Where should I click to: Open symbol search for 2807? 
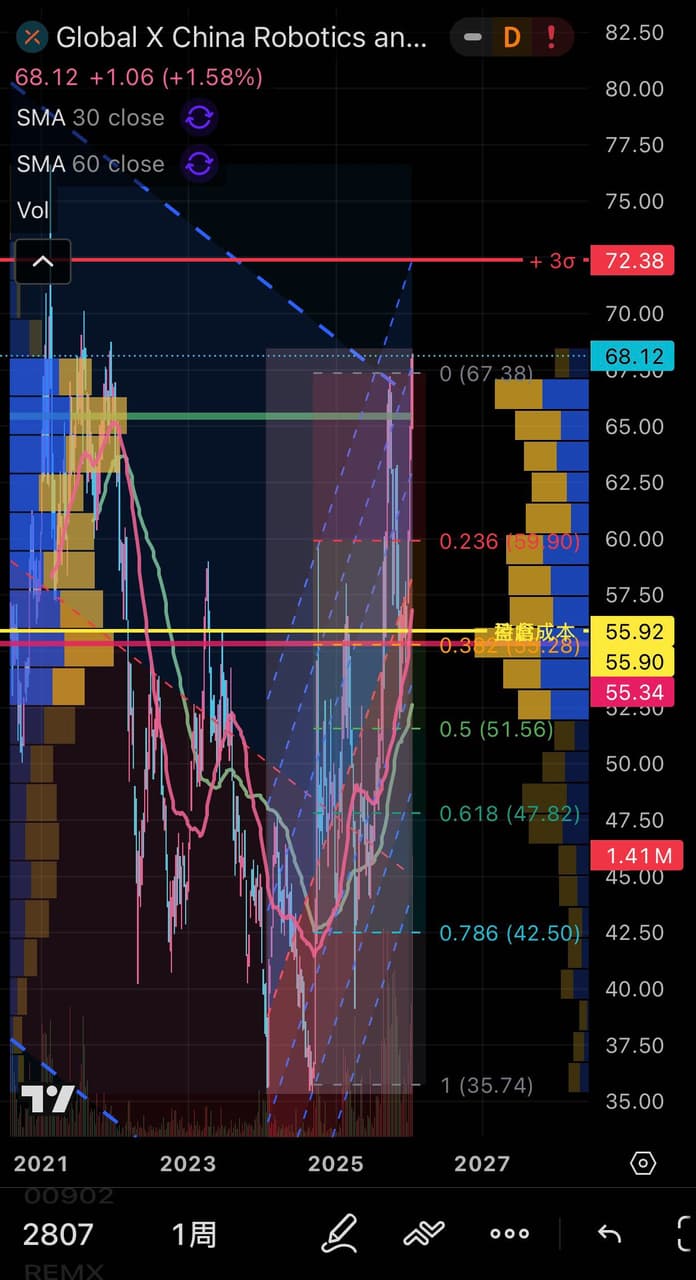point(58,1234)
